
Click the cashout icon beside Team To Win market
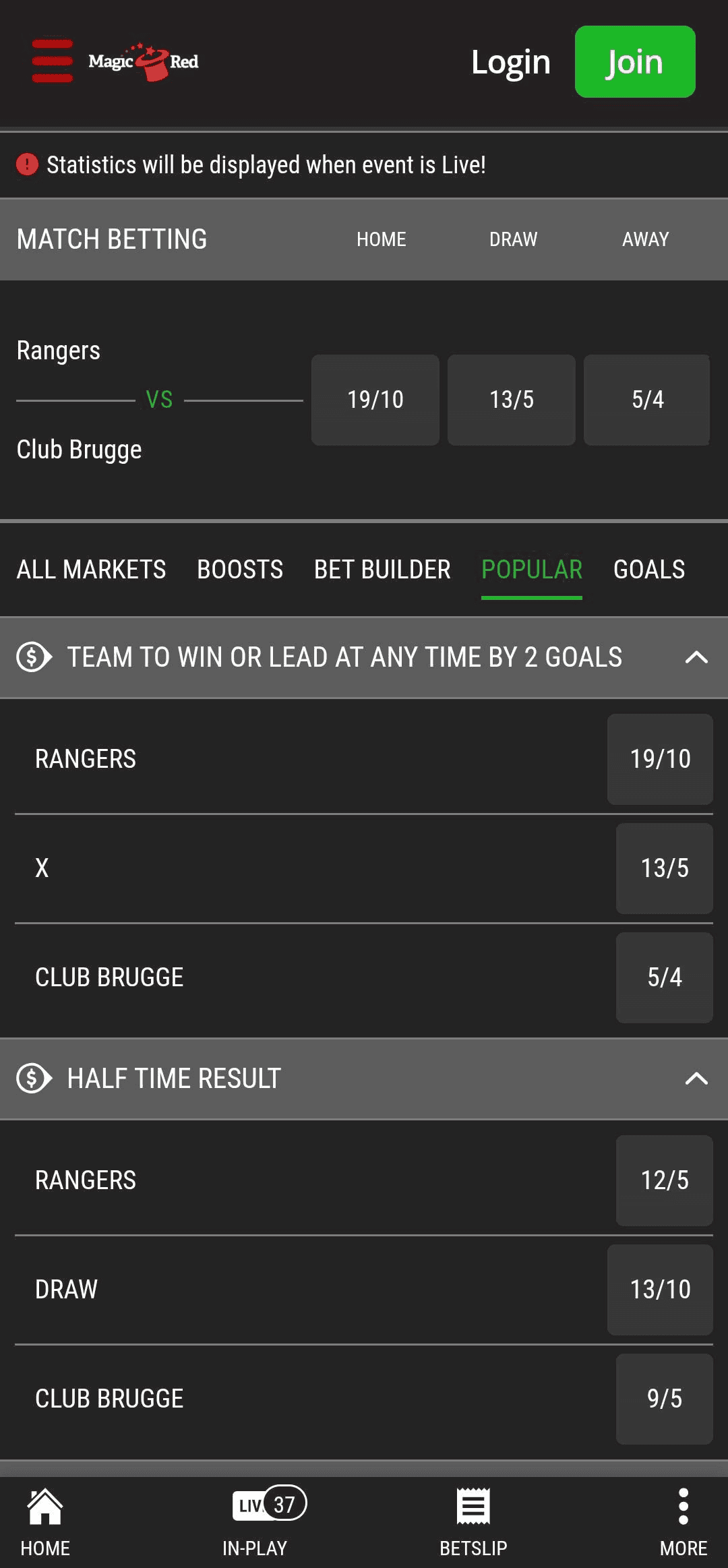point(32,656)
